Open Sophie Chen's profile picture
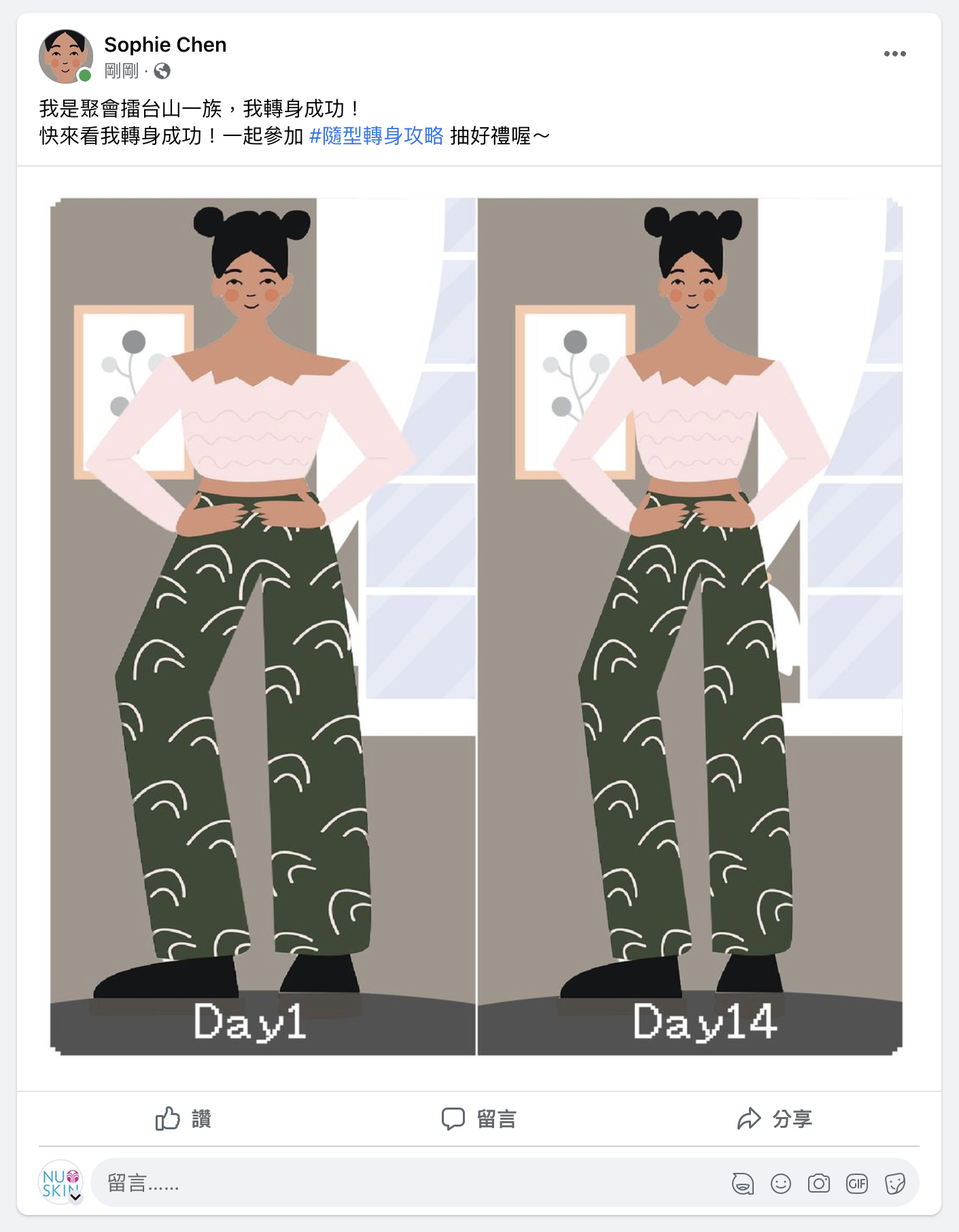Viewport: 959px width, 1232px height. pos(65,56)
